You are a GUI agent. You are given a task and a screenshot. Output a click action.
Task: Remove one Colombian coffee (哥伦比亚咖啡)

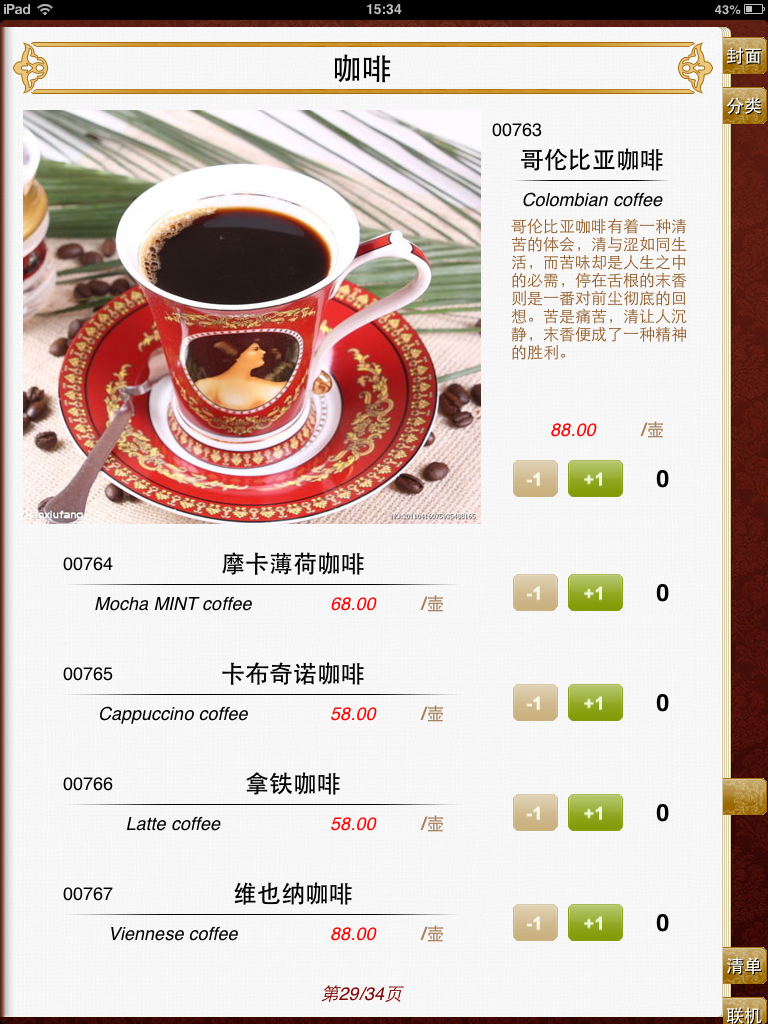[535, 479]
